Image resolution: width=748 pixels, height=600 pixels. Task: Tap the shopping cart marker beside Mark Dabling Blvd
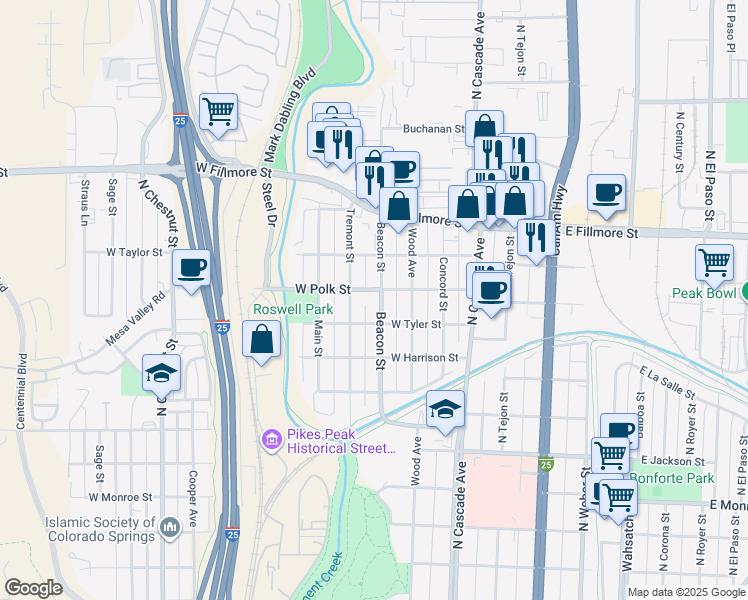[x=218, y=111]
